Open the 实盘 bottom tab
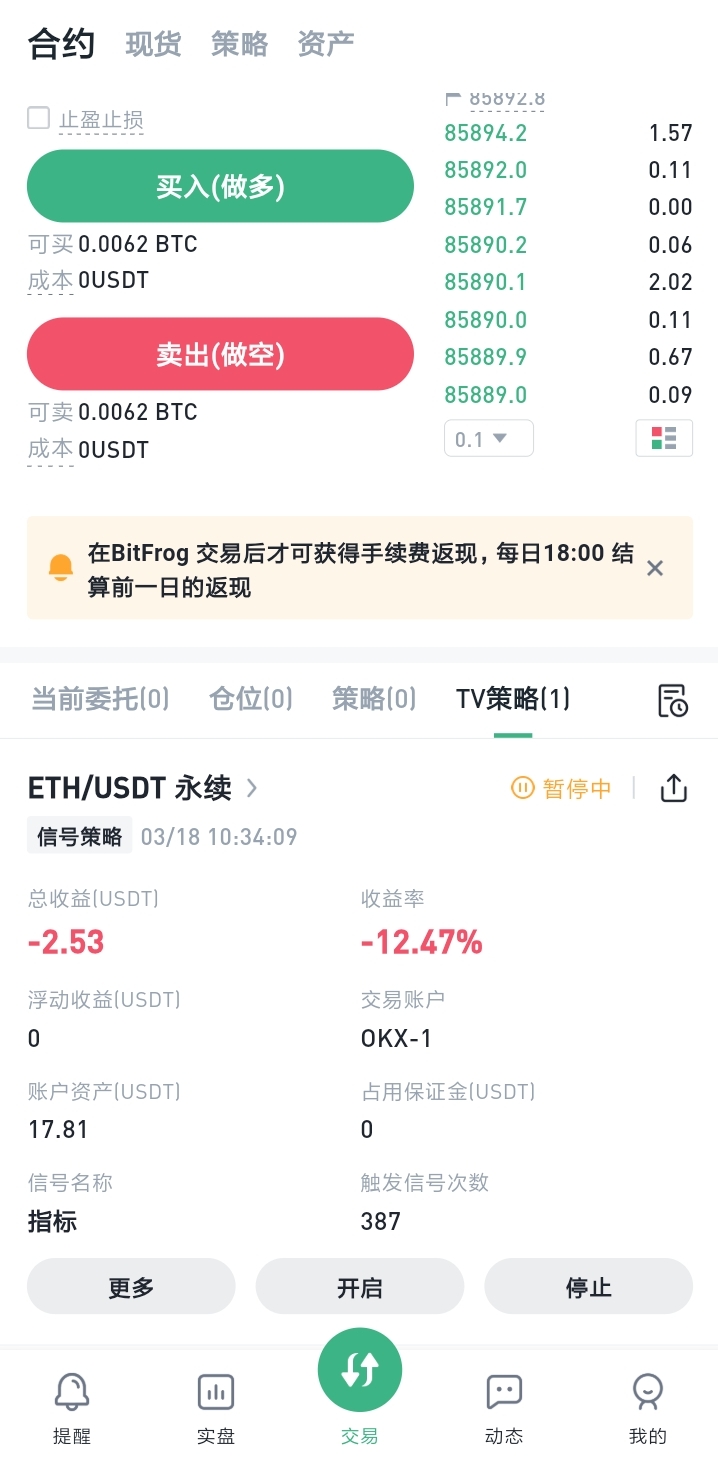718x1461 pixels. point(216,1409)
